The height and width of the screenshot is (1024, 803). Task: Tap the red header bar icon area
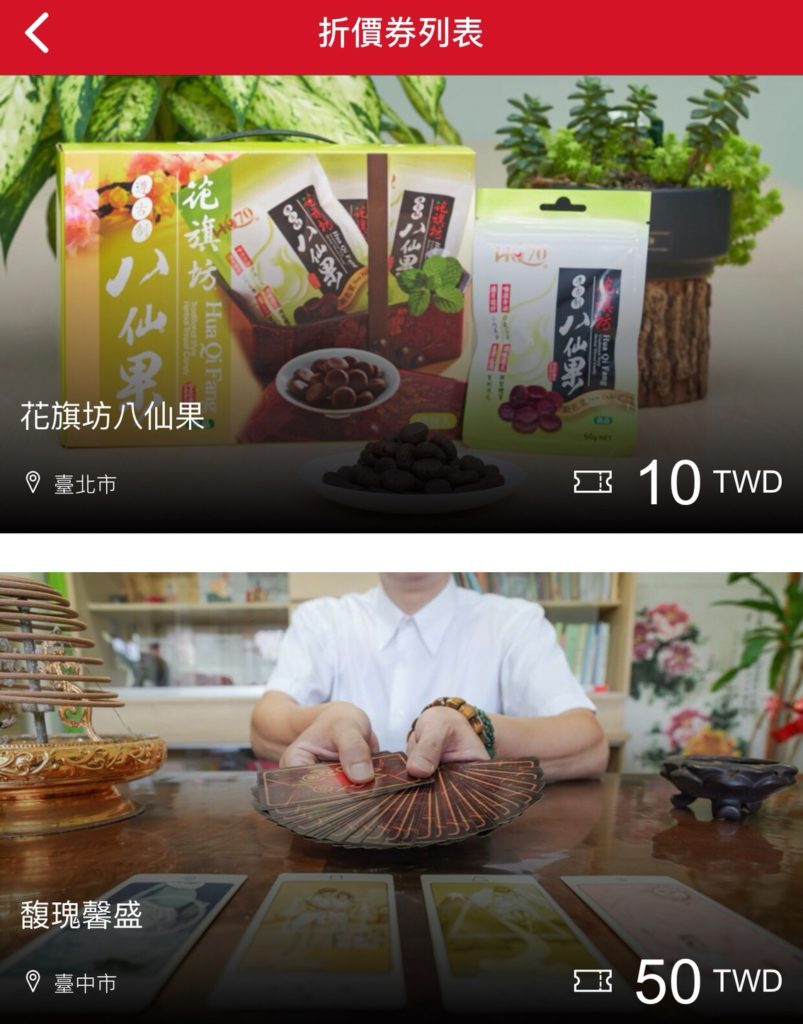pyautogui.click(x=400, y=32)
